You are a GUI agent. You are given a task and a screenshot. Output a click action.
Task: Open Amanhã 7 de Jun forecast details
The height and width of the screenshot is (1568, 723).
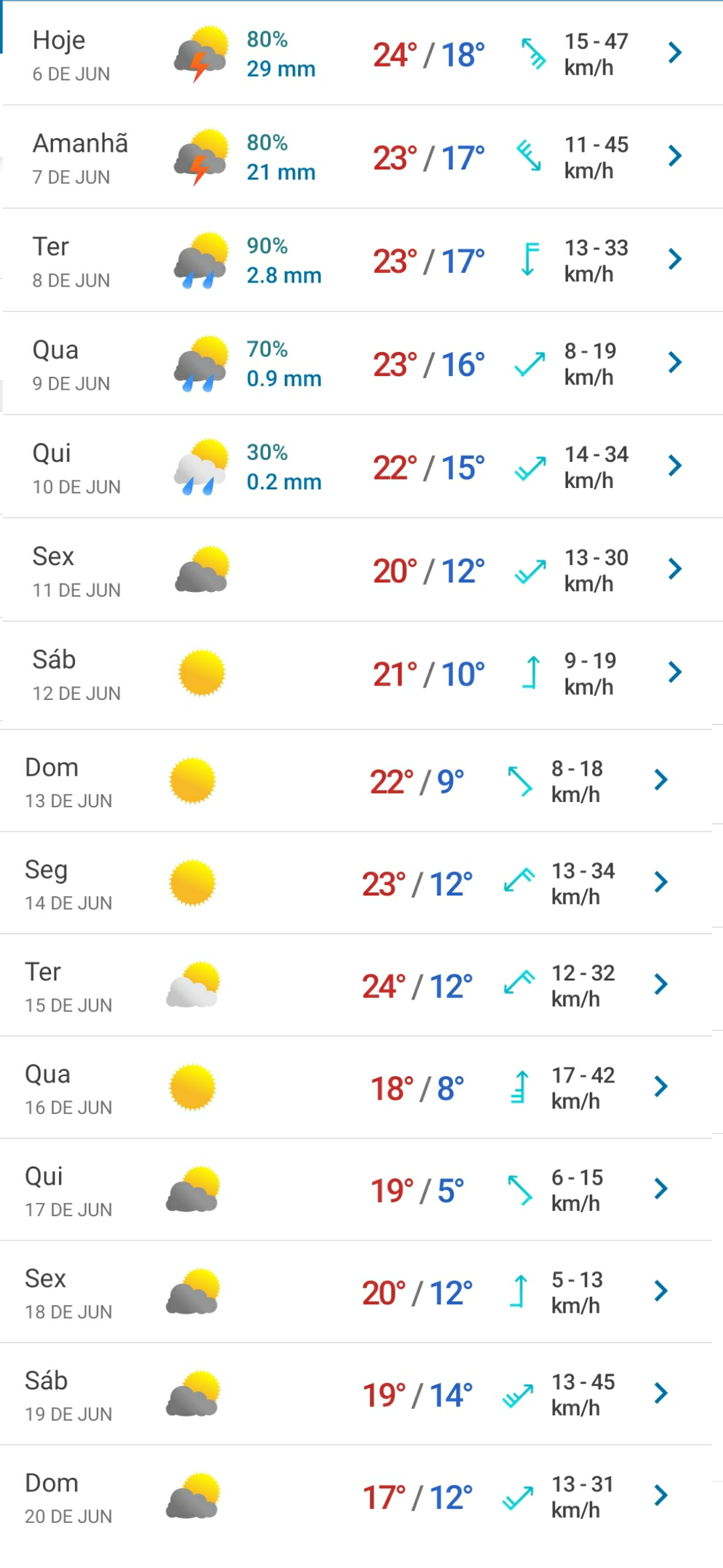[x=361, y=157]
